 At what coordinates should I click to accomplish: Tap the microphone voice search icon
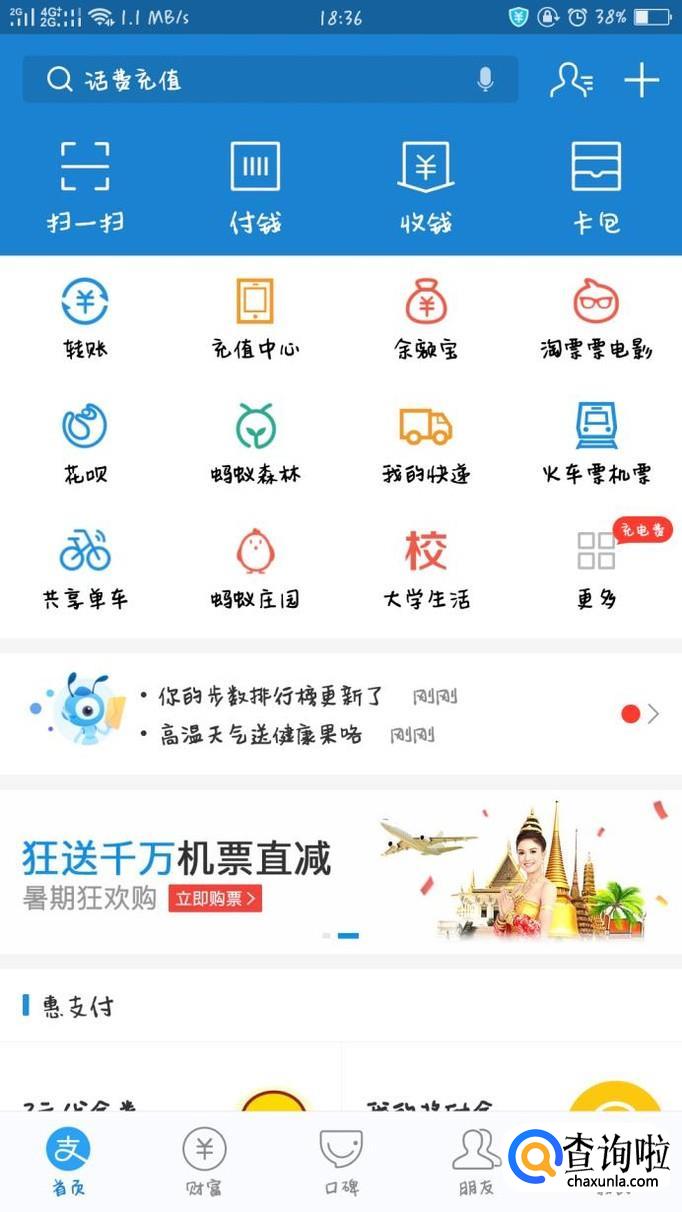pyautogui.click(x=485, y=80)
